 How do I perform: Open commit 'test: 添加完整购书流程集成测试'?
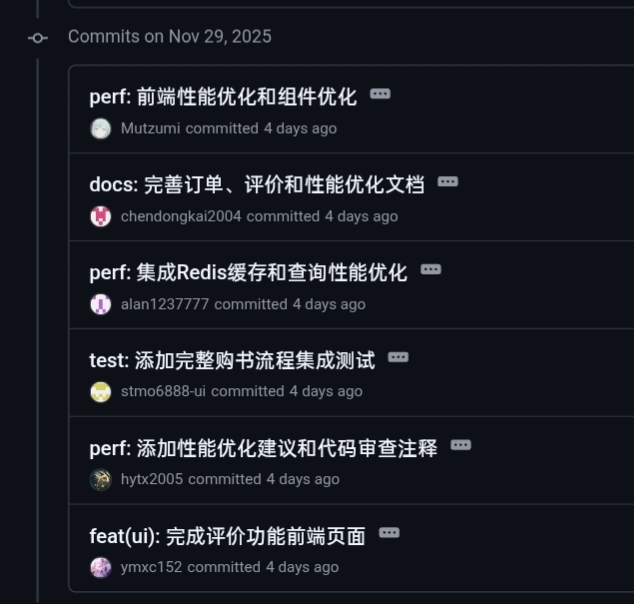pos(232,360)
